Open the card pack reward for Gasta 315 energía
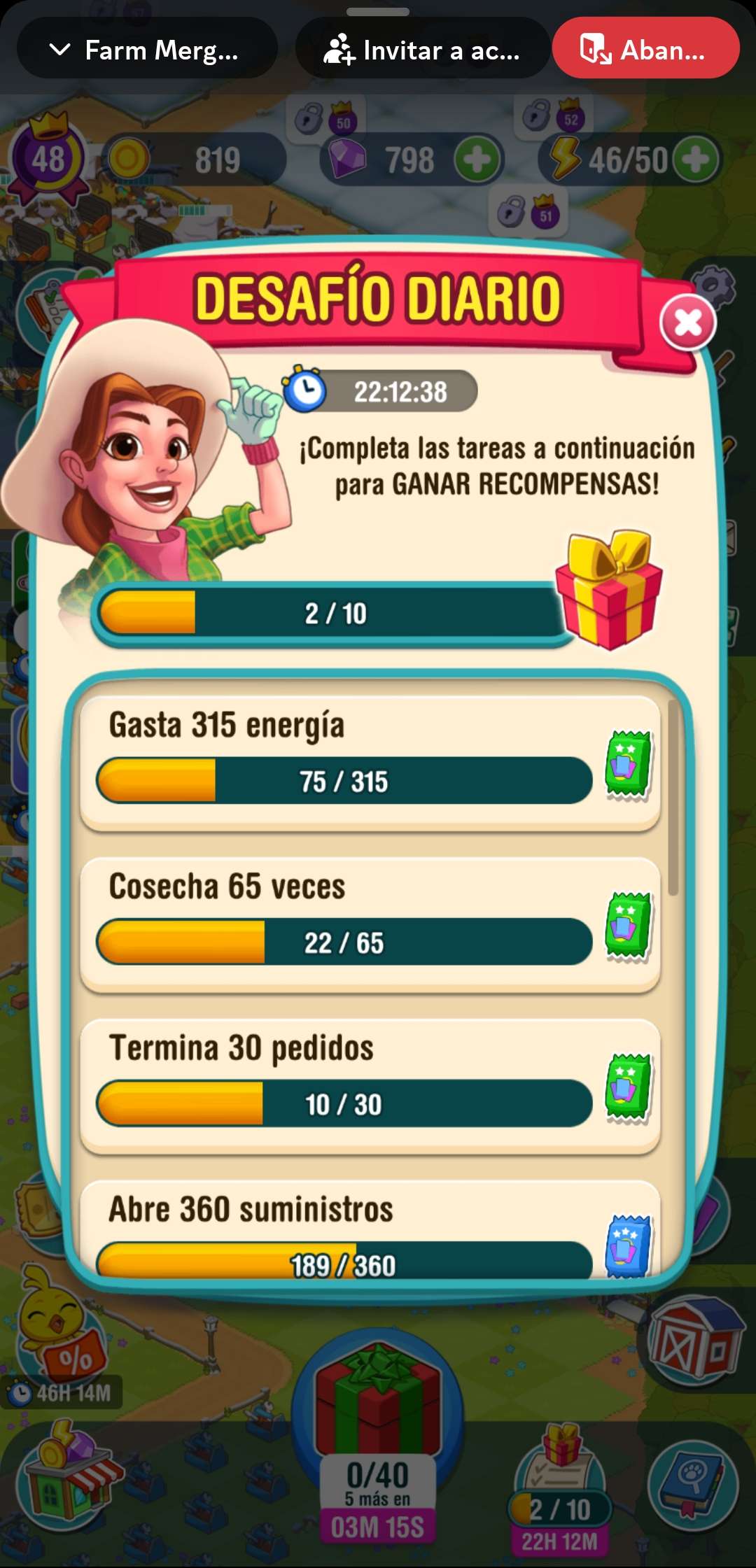This screenshot has width=756, height=1568. [x=628, y=765]
